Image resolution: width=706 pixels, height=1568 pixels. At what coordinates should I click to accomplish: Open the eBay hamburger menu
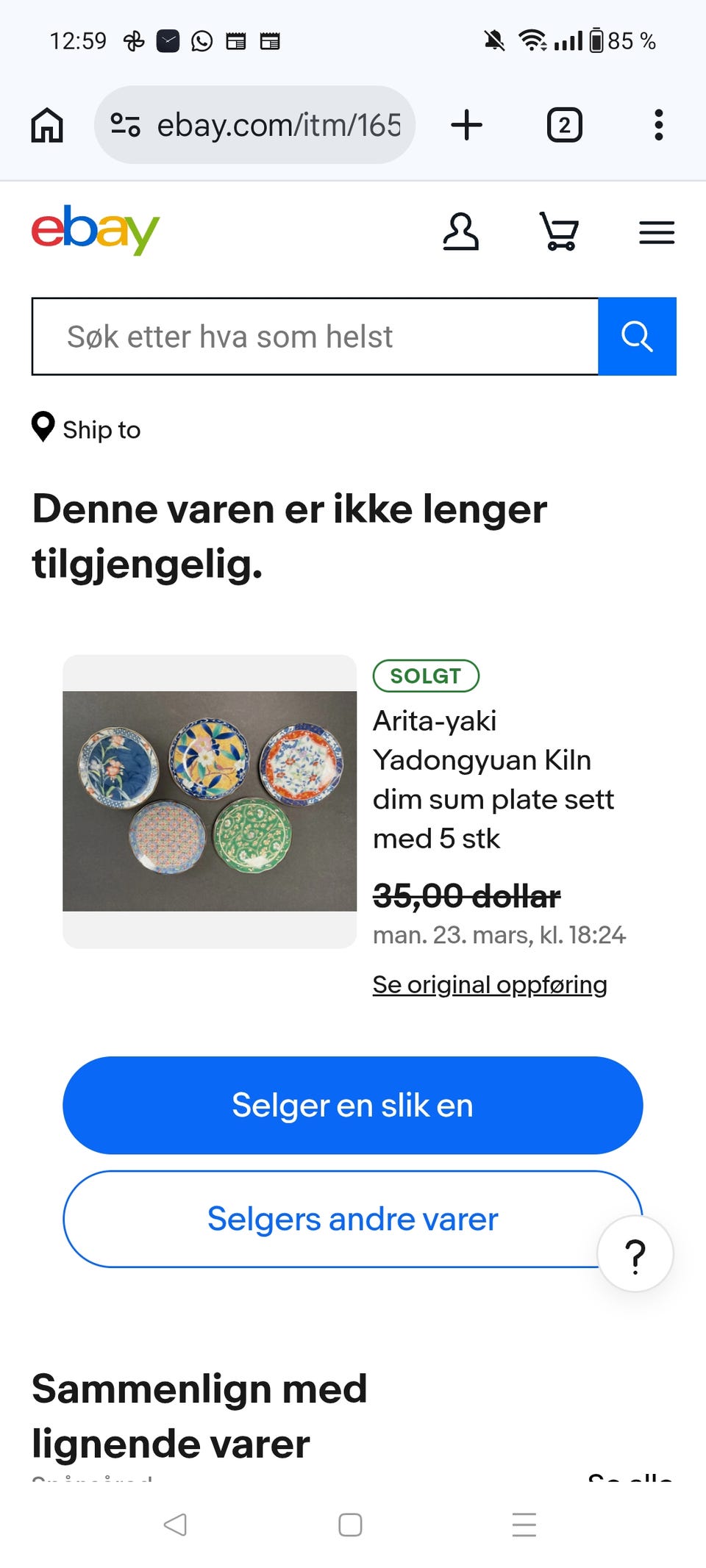[x=657, y=232]
